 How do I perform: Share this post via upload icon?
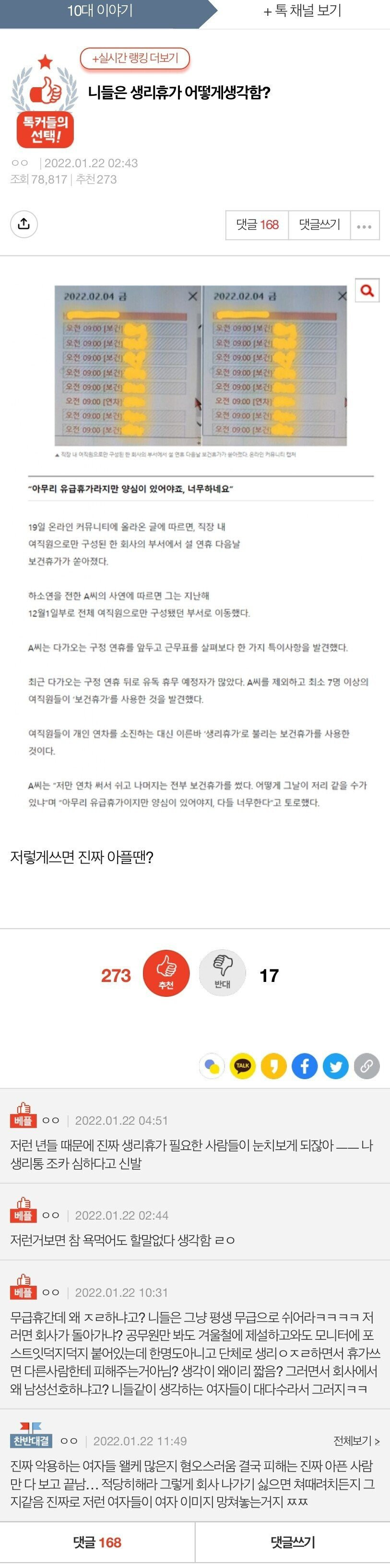click(x=24, y=223)
